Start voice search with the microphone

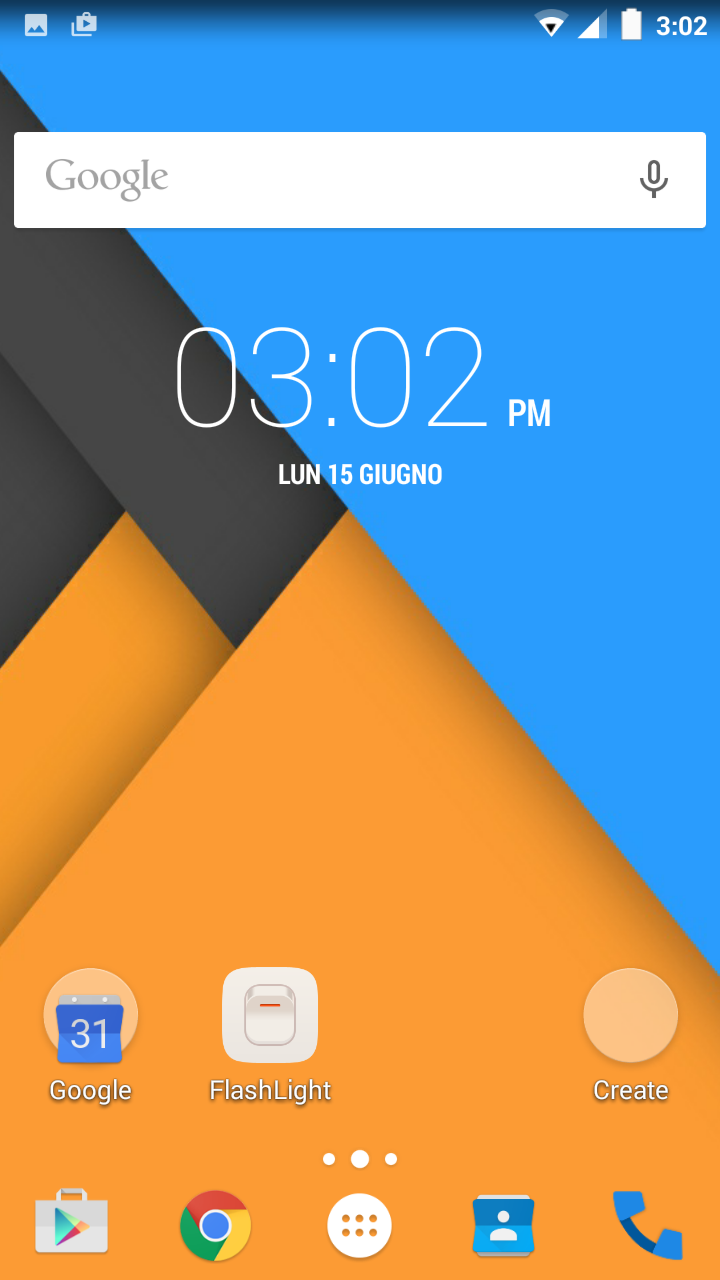(x=653, y=180)
